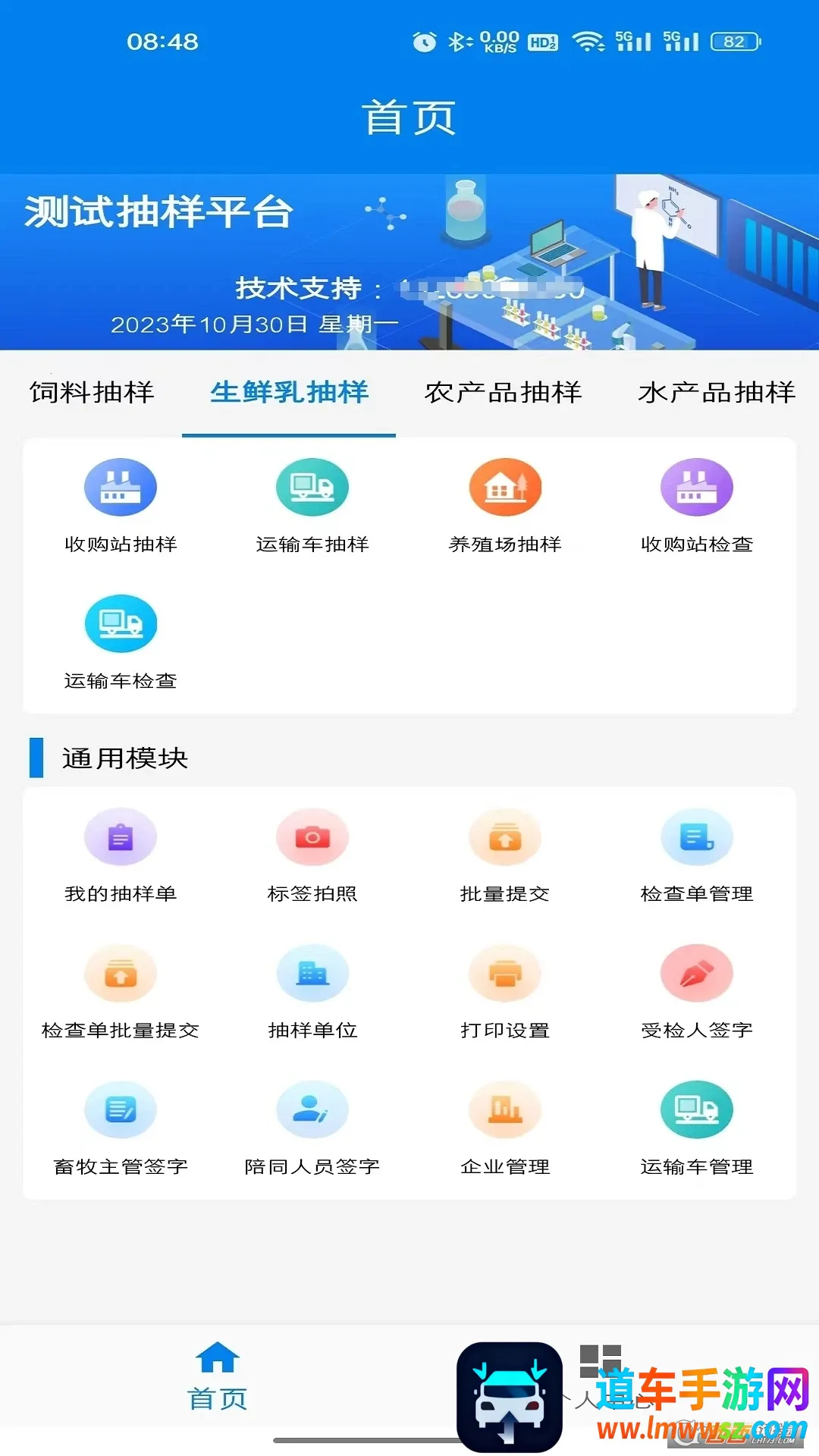This screenshot has height=1456, width=819.
Task: Switch to the 饲料抽样 tab
Action: pos(92,392)
